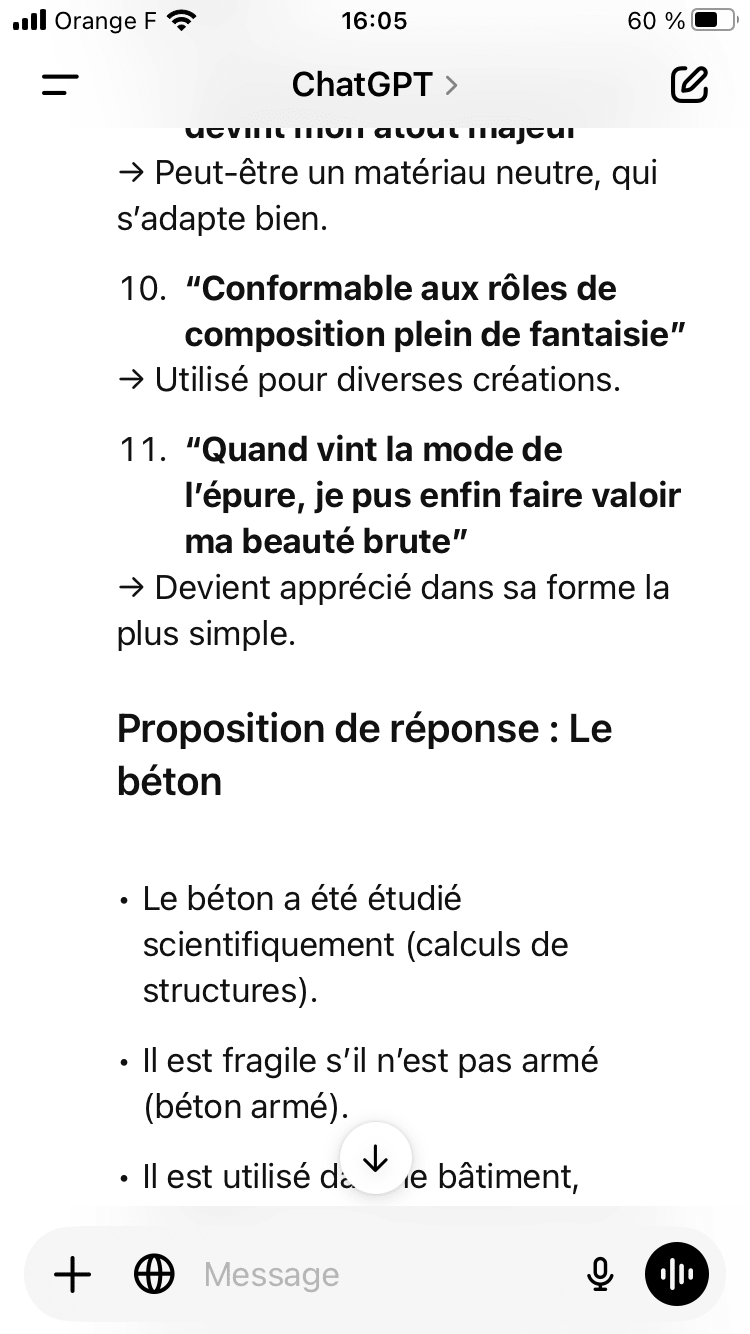This screenshot has width=750, height=1334.
Task: Start dictation with the microphone
Action: (600, 1275)
